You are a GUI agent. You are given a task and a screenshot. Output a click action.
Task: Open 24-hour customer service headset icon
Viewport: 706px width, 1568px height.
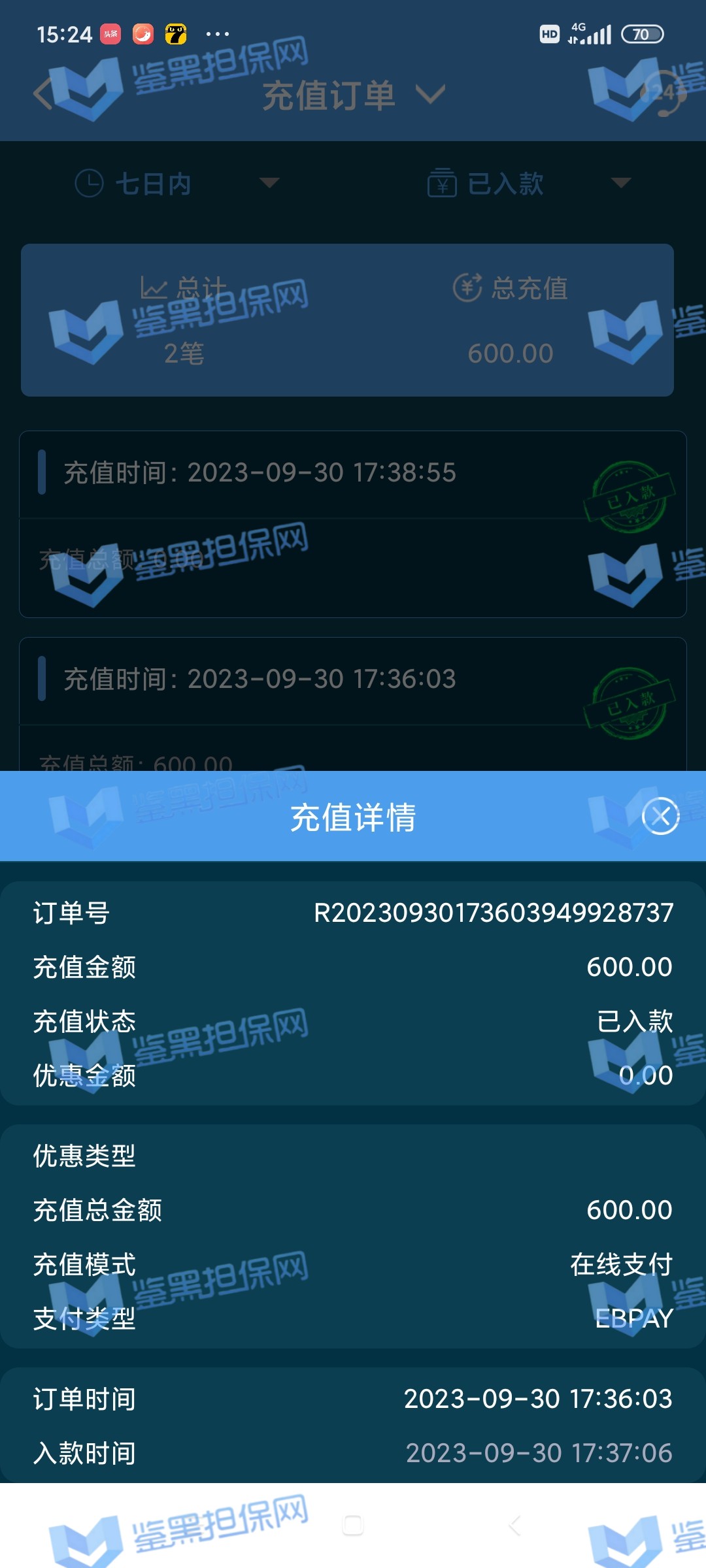(x=663, y=94)
